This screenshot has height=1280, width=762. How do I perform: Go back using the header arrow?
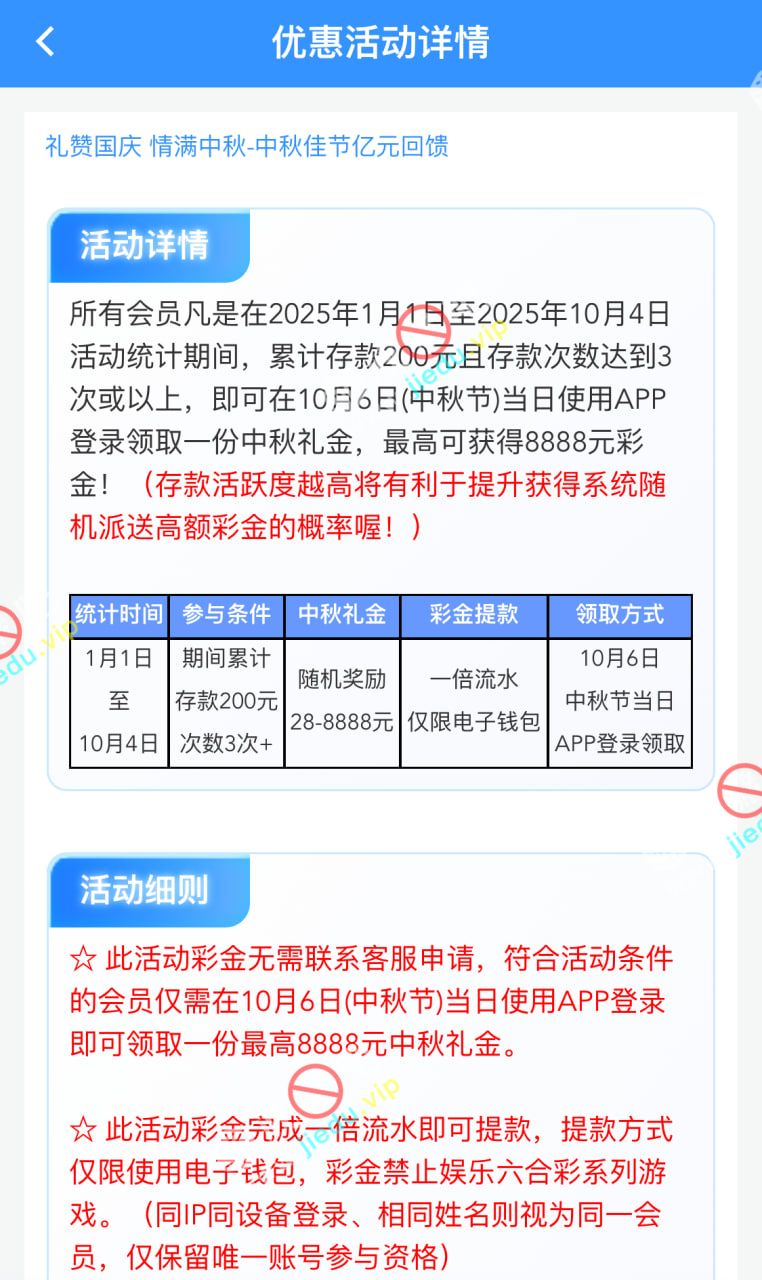45,42
